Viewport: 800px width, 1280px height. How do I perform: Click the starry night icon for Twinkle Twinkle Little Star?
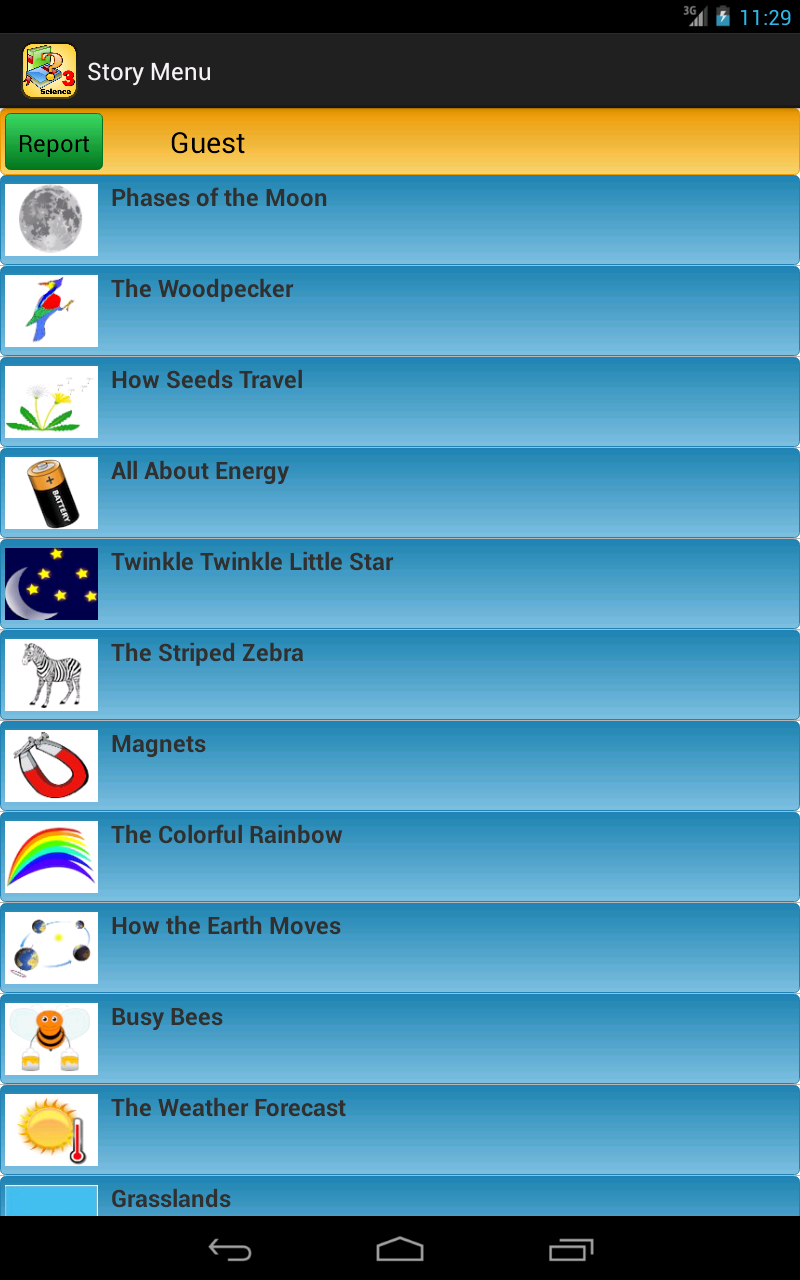coord(51,584)
